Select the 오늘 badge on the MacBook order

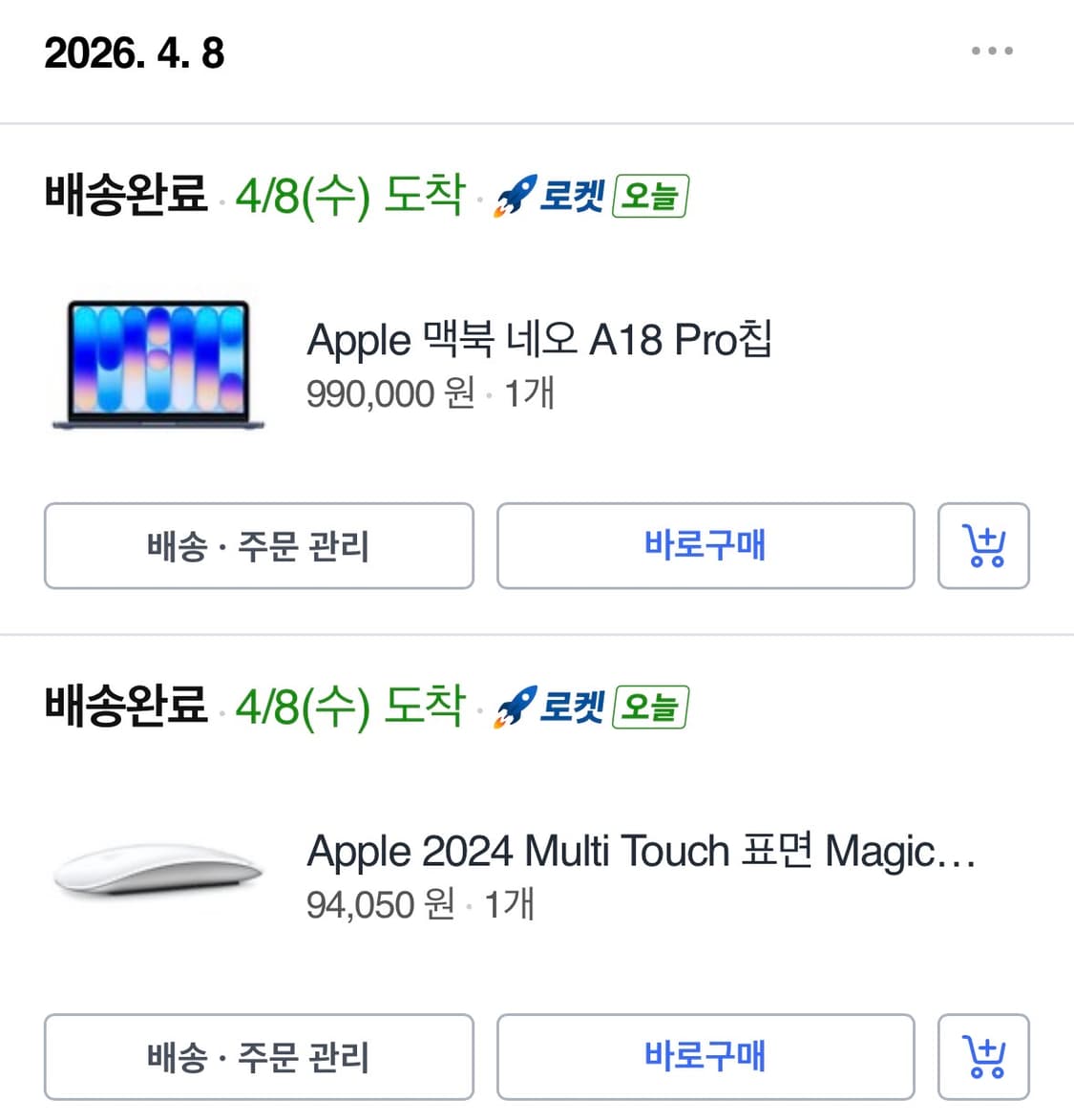click(652, 194)
